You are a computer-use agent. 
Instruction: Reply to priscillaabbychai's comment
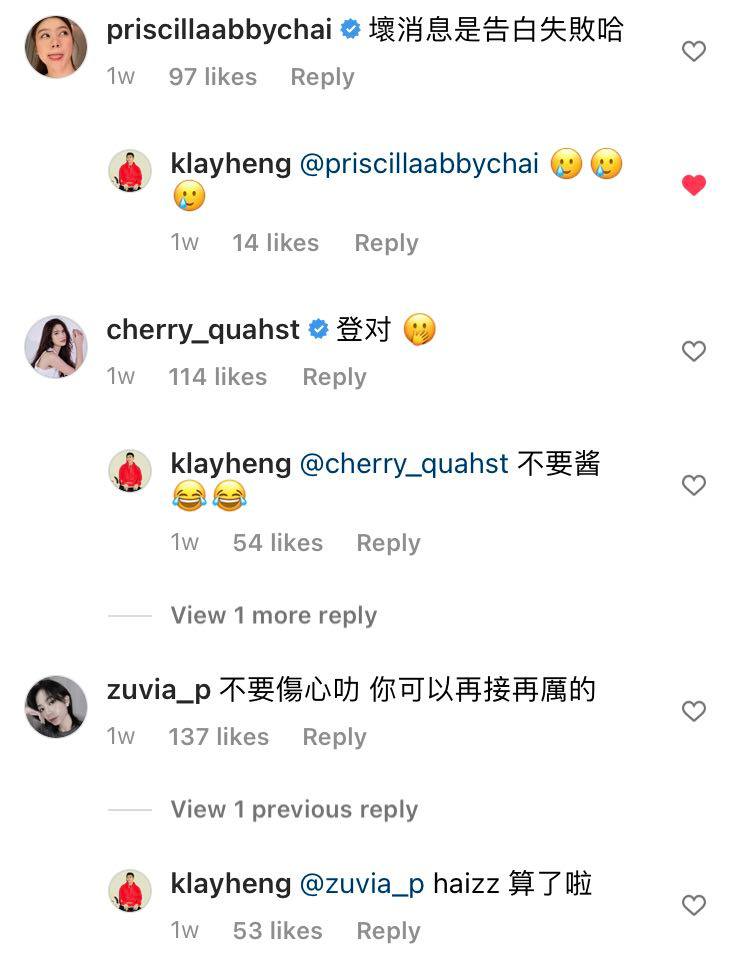(x=321, y=76)
